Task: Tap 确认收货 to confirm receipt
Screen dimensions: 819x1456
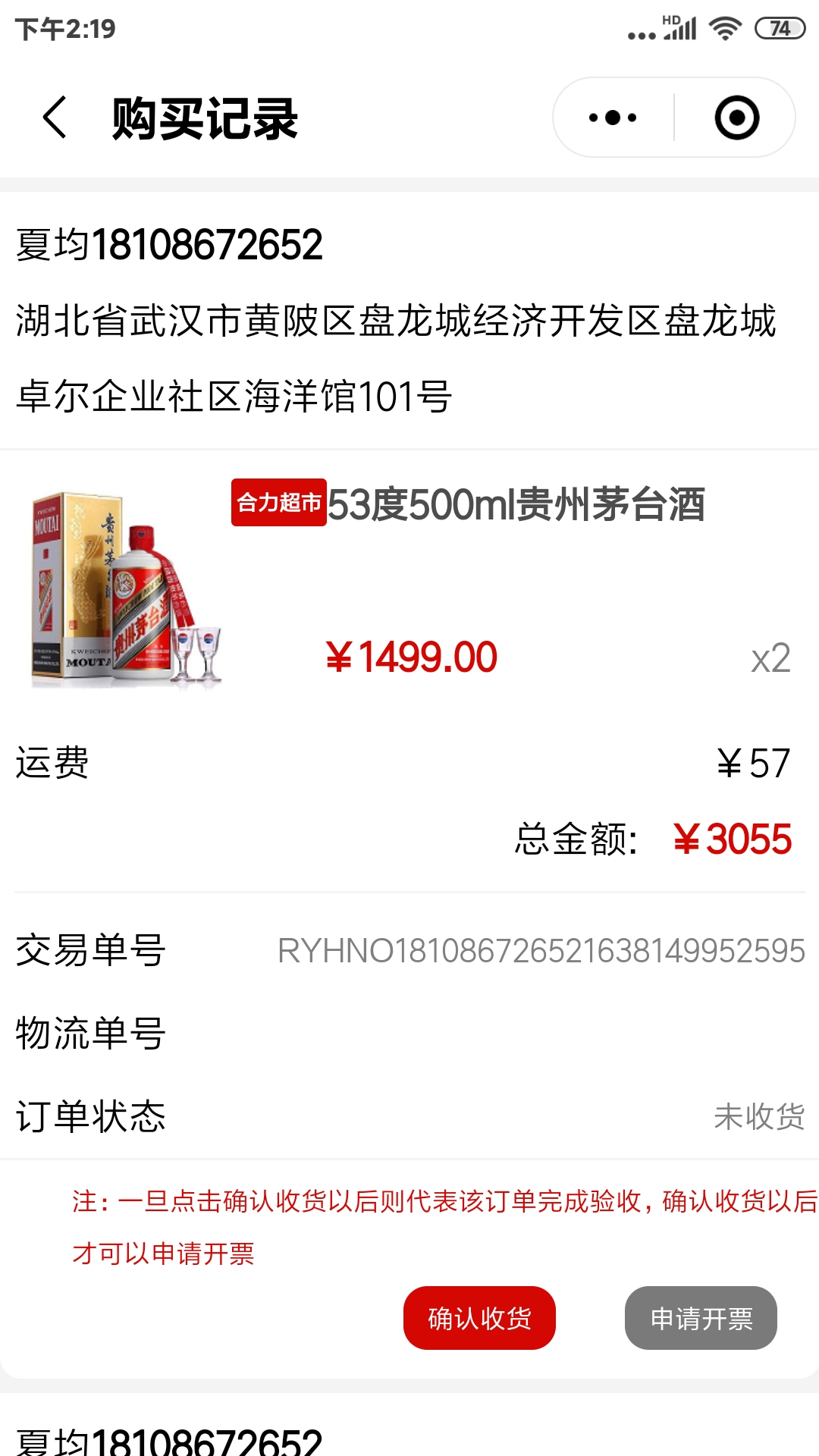Action: point(479,1318)
